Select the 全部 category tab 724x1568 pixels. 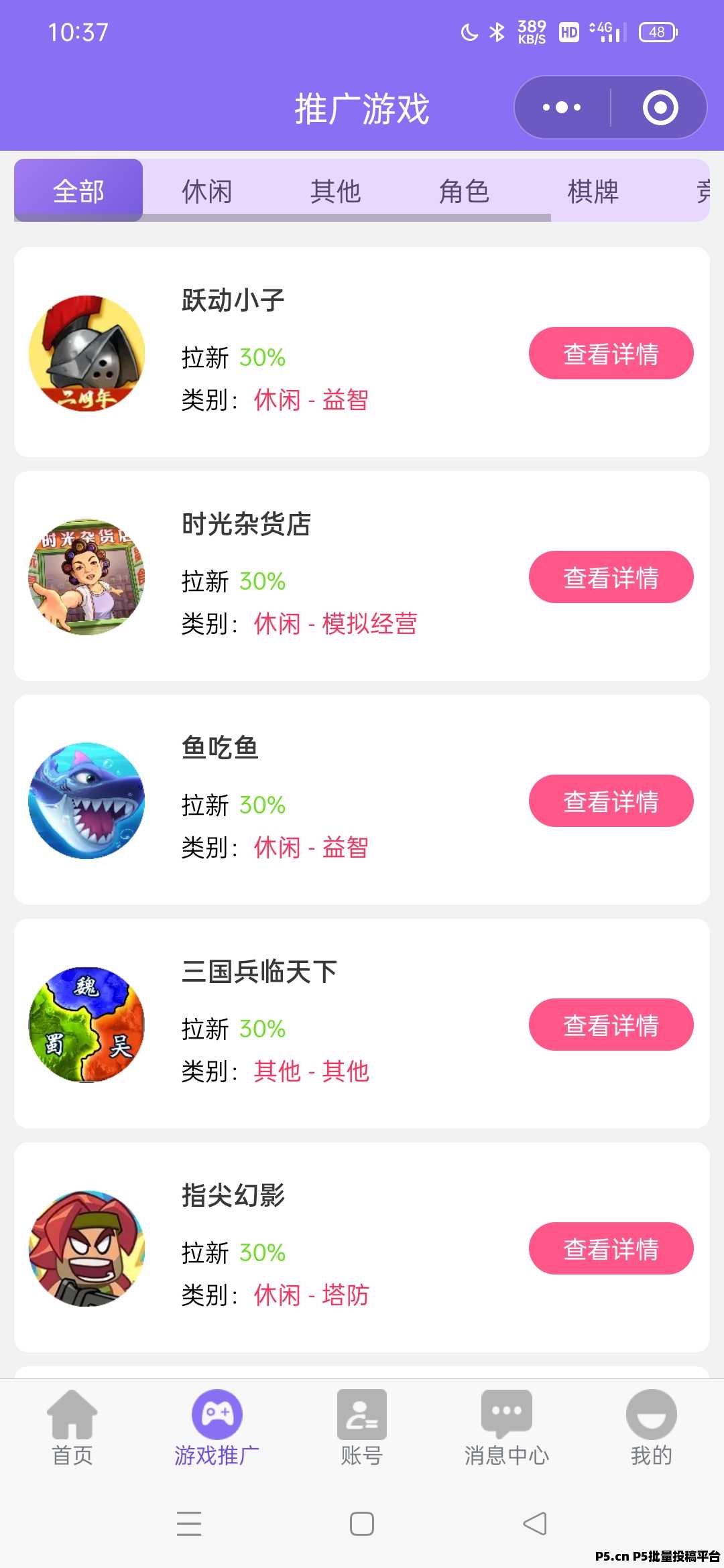78,191
